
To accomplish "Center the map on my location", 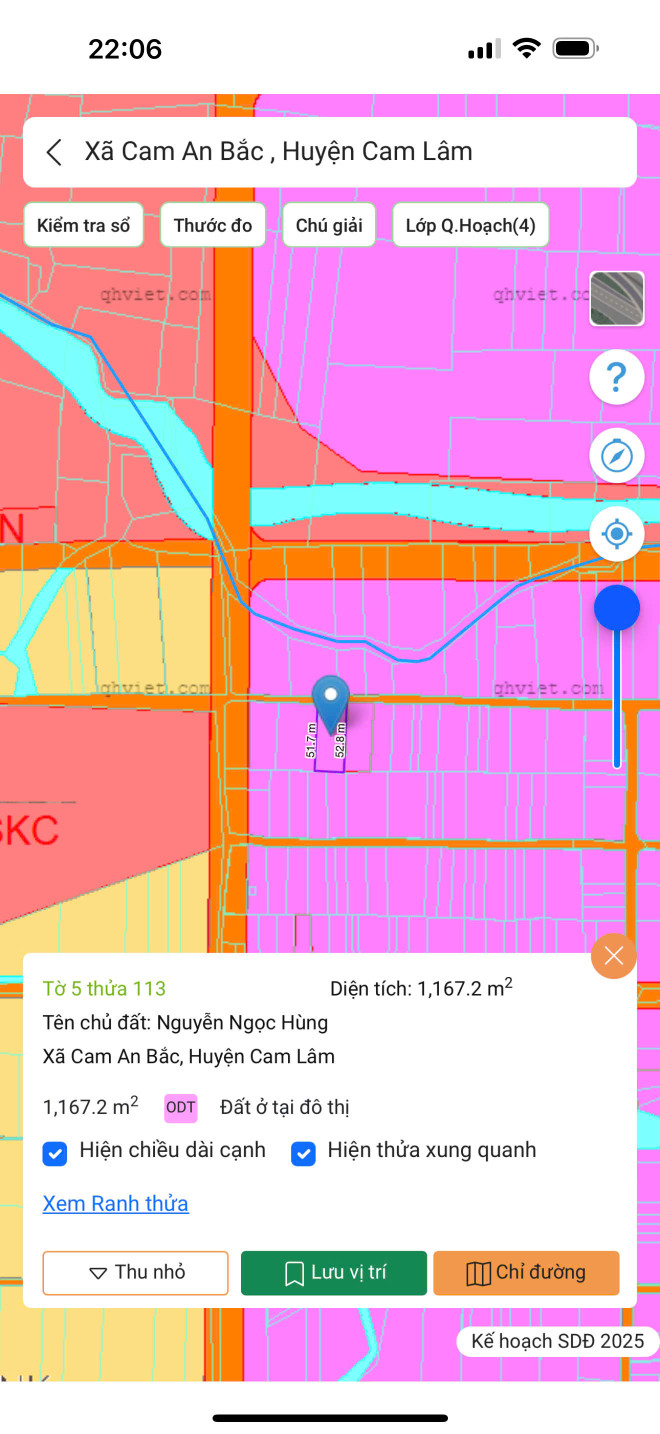I will pos(617,534).
